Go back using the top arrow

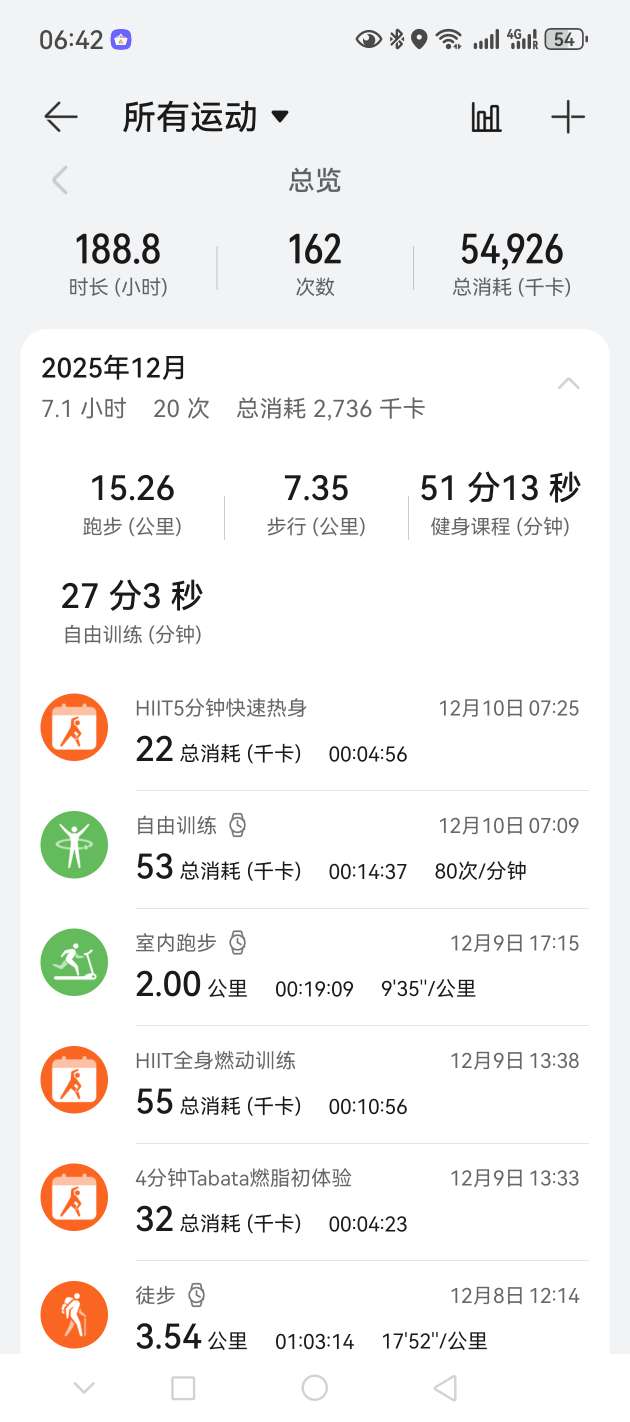[x=61, y=118]
